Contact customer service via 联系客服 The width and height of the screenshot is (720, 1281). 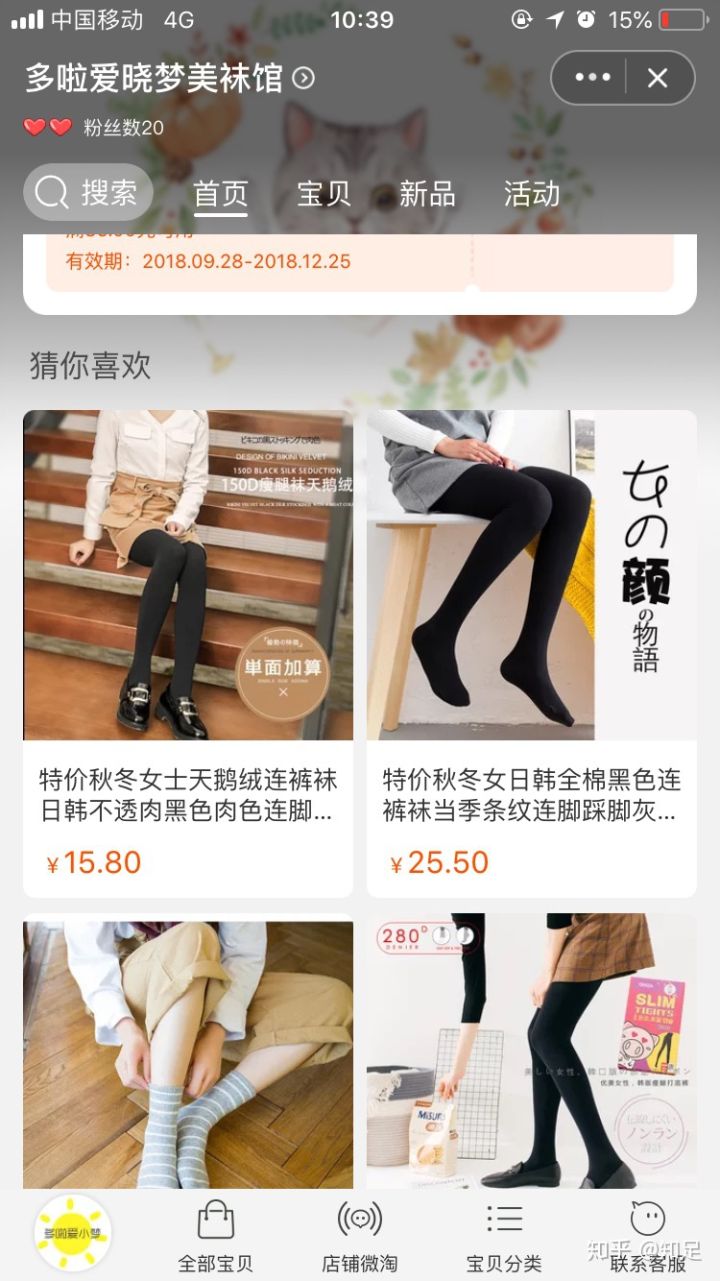[648, 1236]
